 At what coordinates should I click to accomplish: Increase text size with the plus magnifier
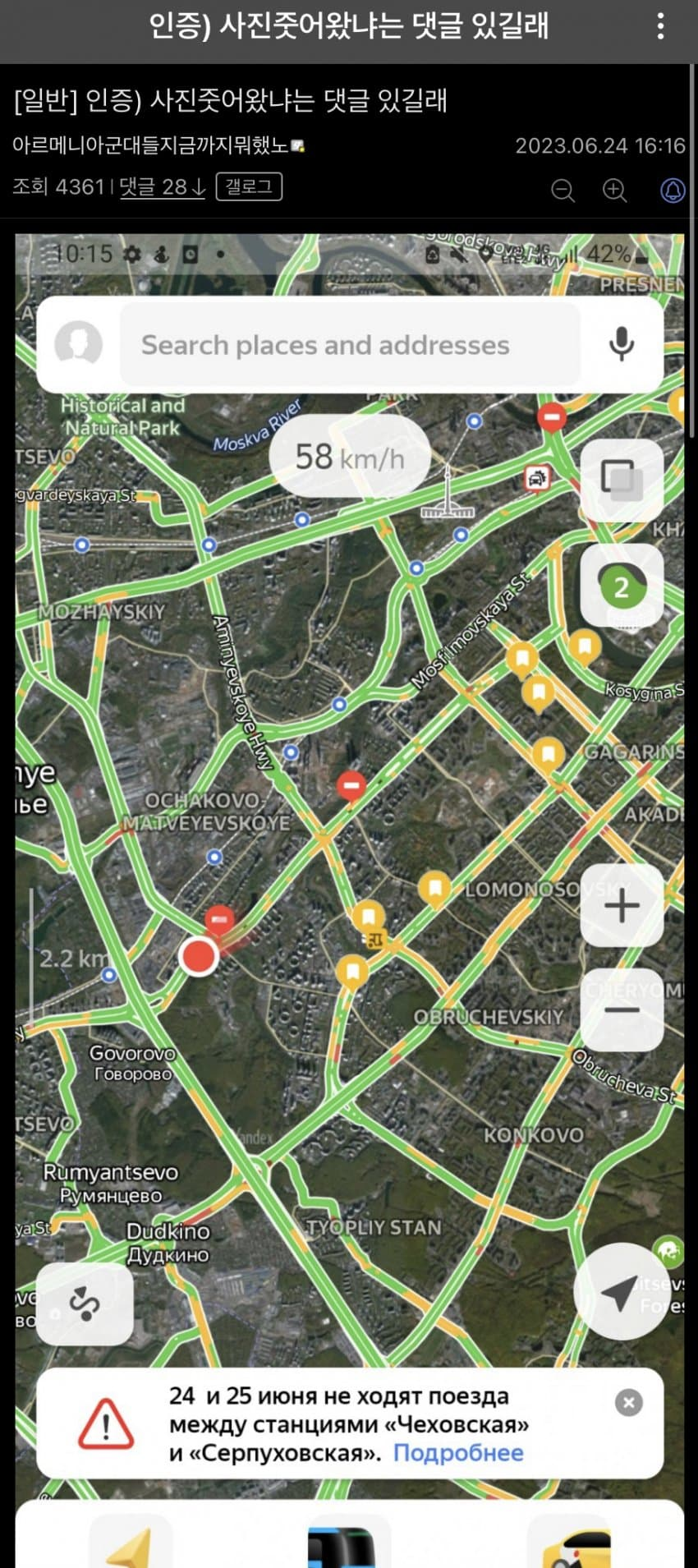click(614, 191)
